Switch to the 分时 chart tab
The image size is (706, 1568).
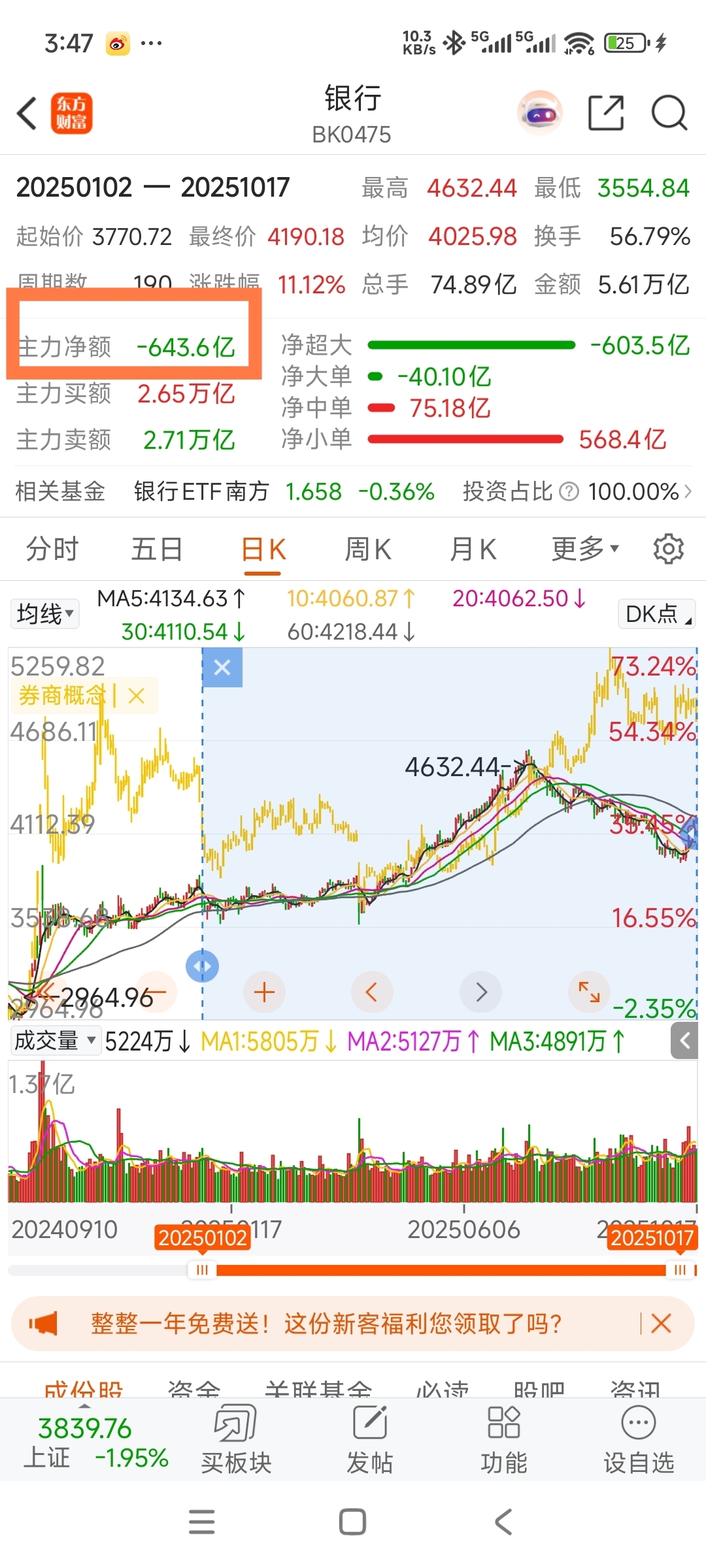(52, 549)
